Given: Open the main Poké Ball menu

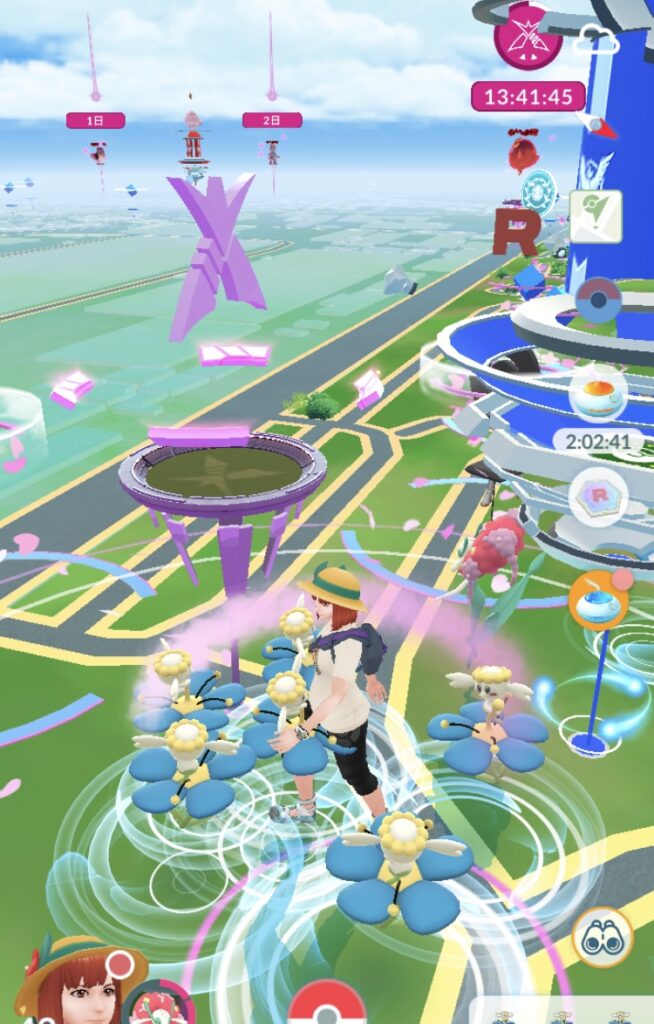Looking at the screenshot, I should tap(327, 1003).
